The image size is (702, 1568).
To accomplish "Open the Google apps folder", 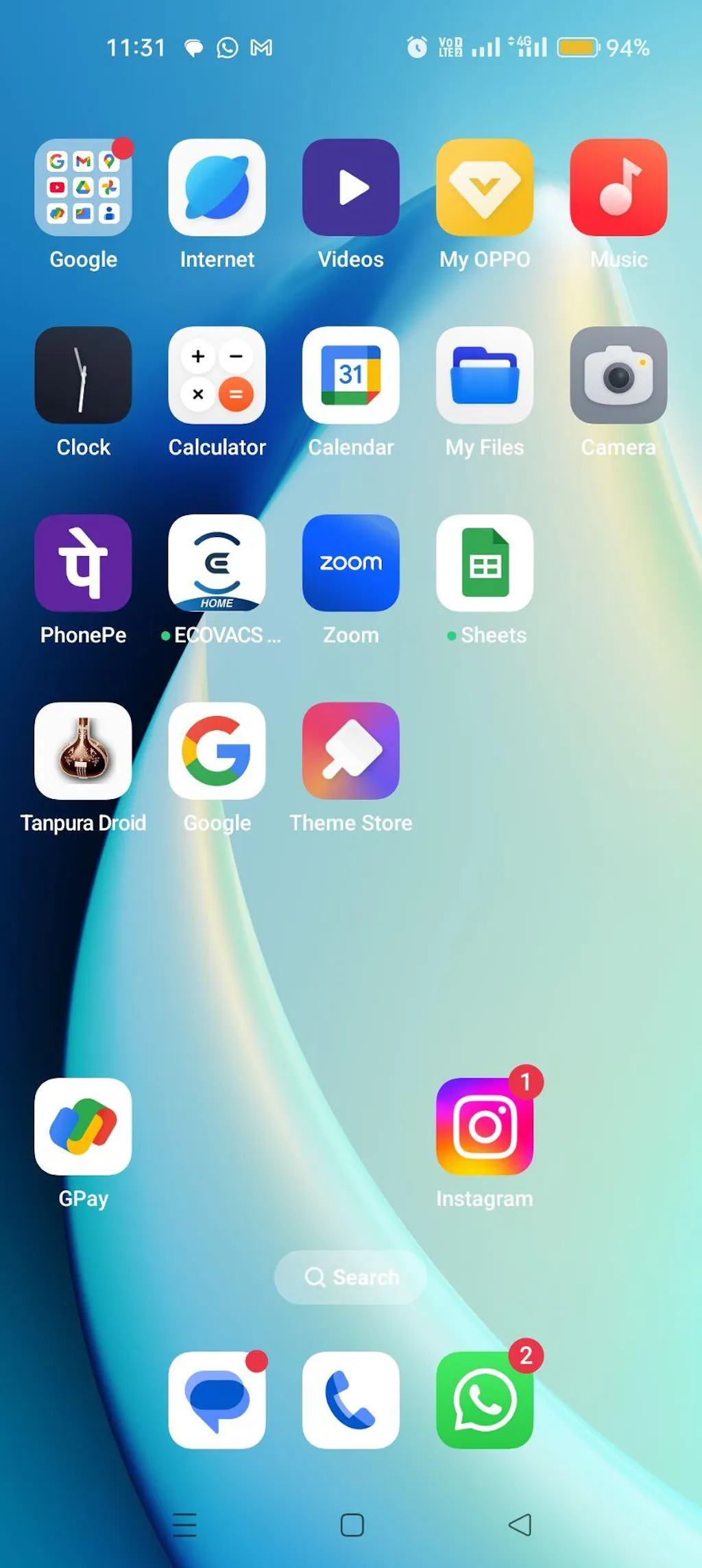I will (x=83, y=187).
